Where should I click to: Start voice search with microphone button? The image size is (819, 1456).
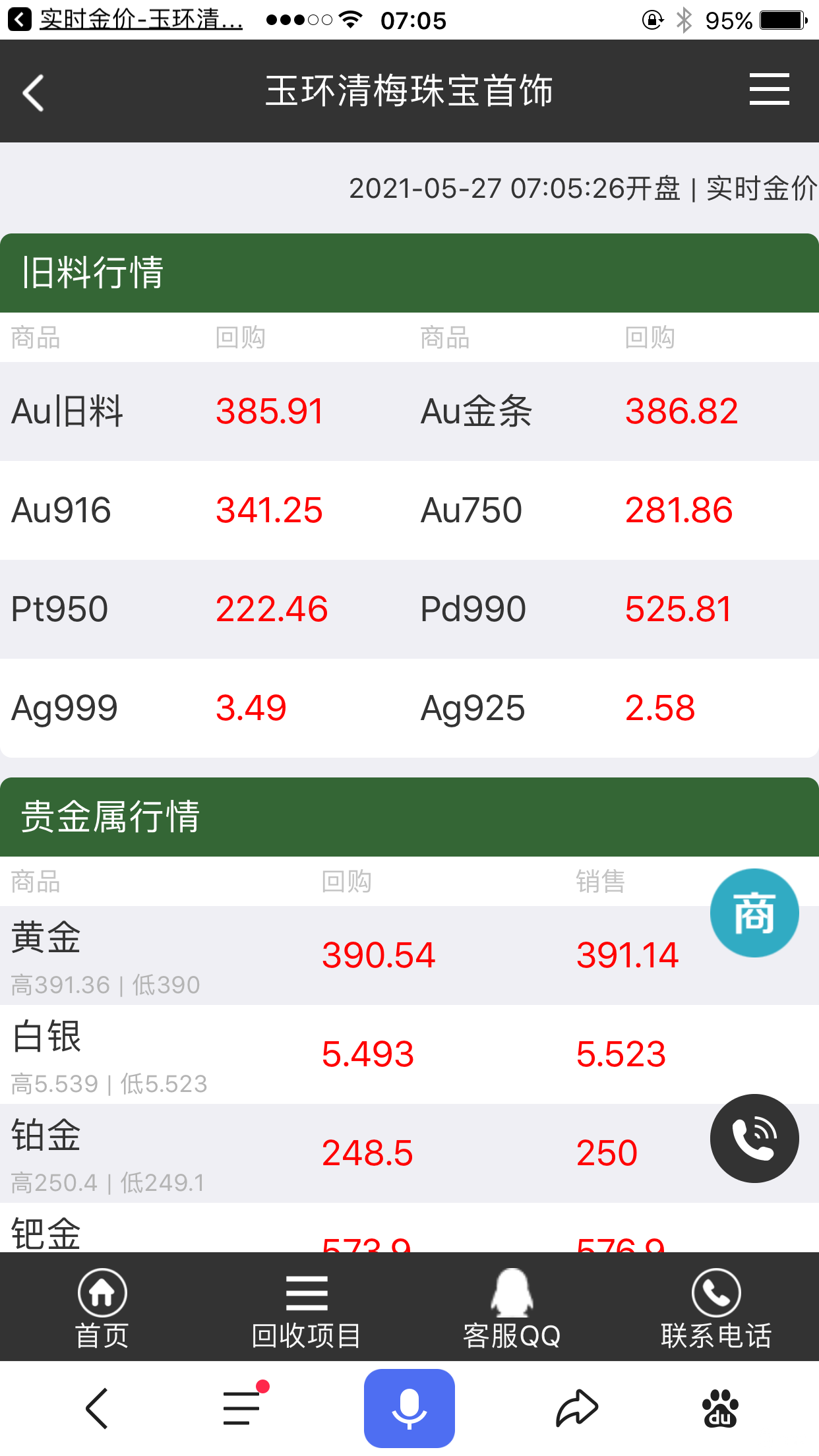pos(409,1409)
